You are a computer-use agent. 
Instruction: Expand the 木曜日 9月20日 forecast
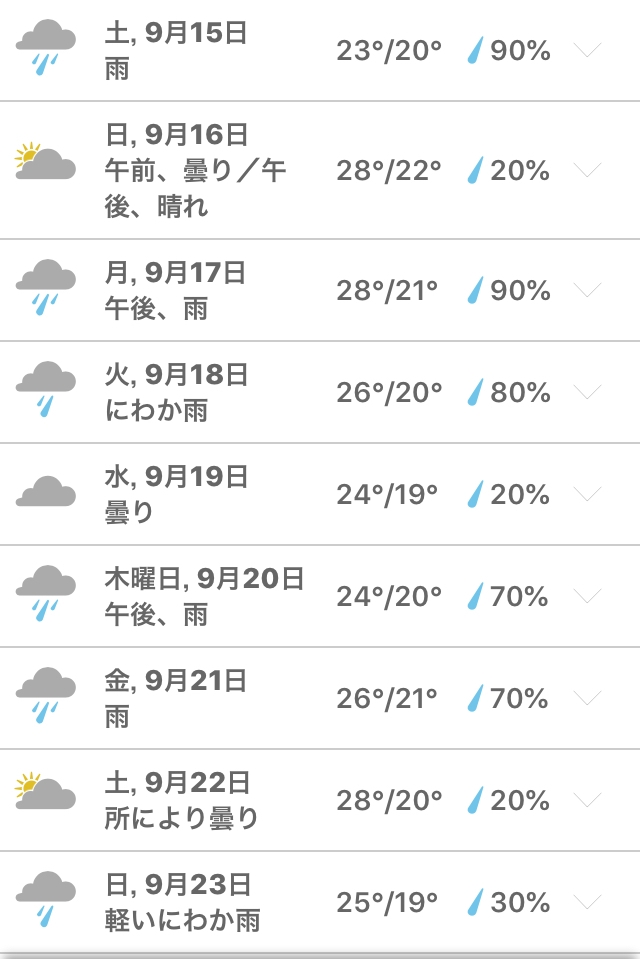(590, 596)
